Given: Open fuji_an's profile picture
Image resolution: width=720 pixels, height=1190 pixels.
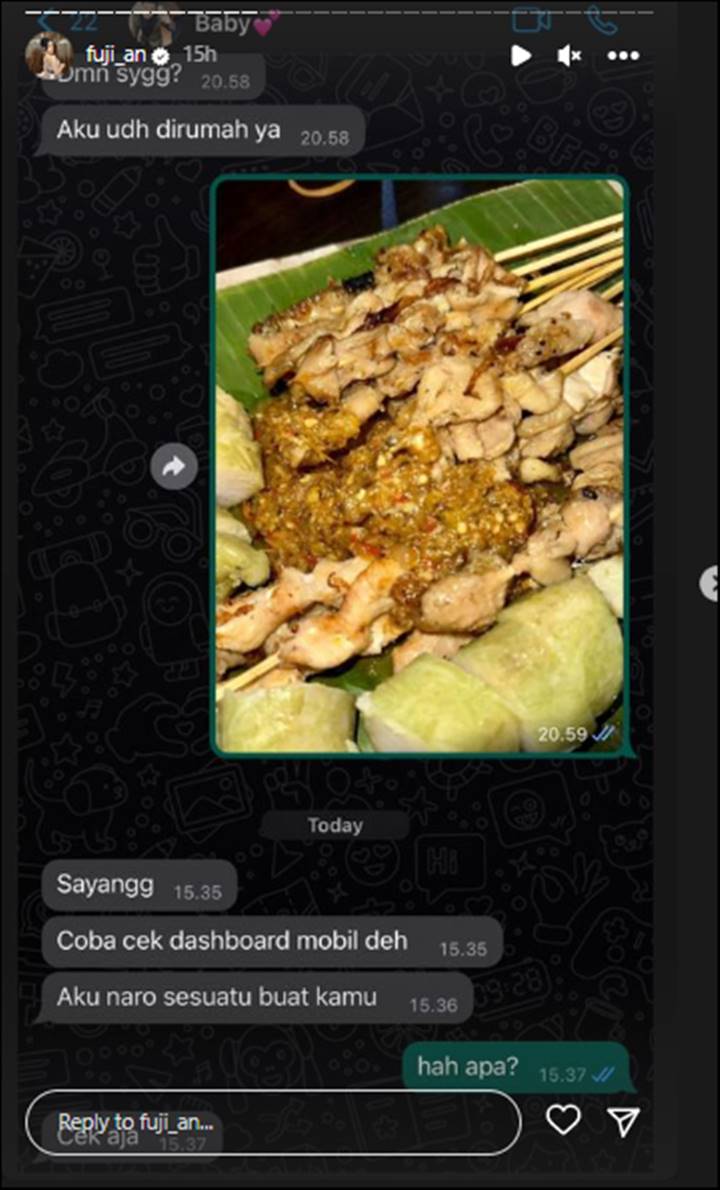Looking at the screenshot, I should click(49, 55).
